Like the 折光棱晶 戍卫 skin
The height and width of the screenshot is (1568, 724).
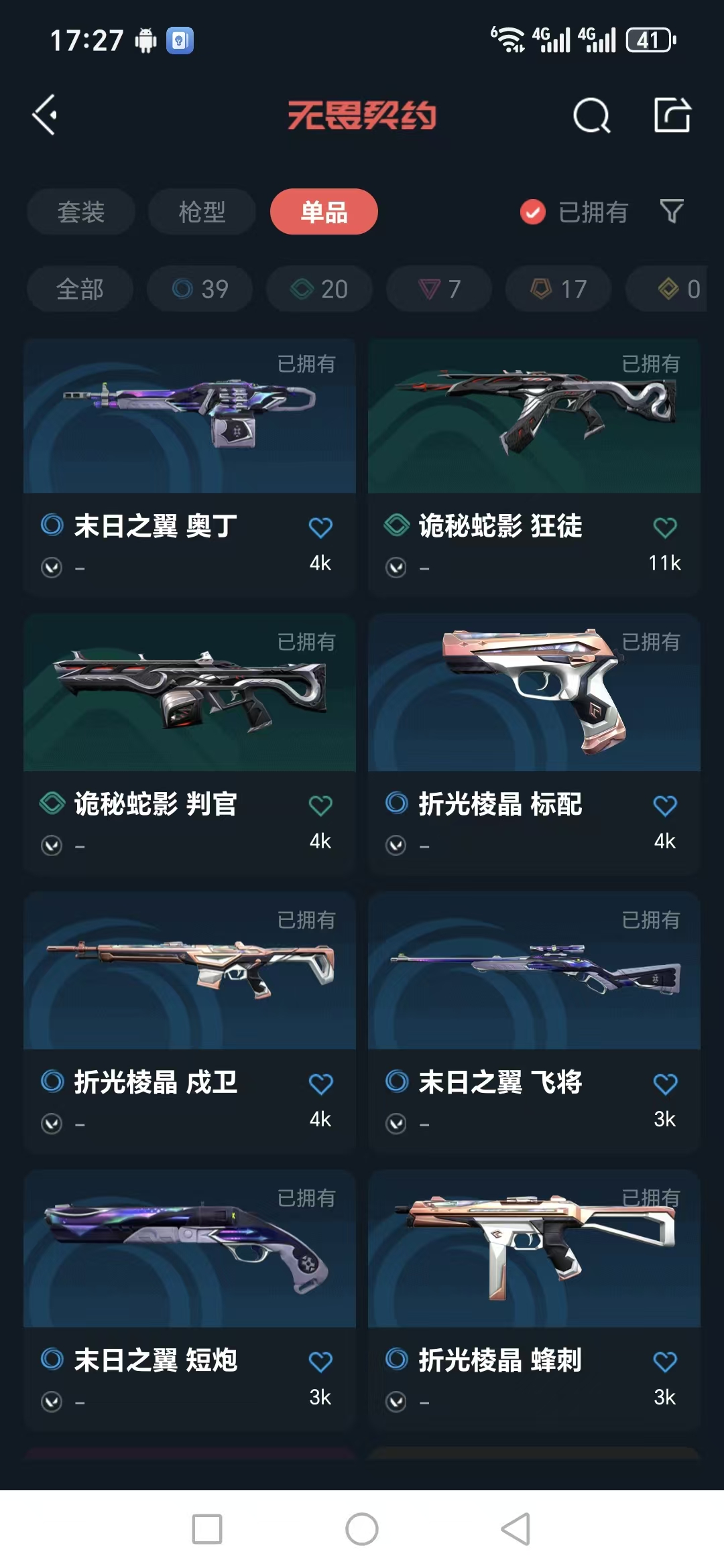click(320, 1084)
